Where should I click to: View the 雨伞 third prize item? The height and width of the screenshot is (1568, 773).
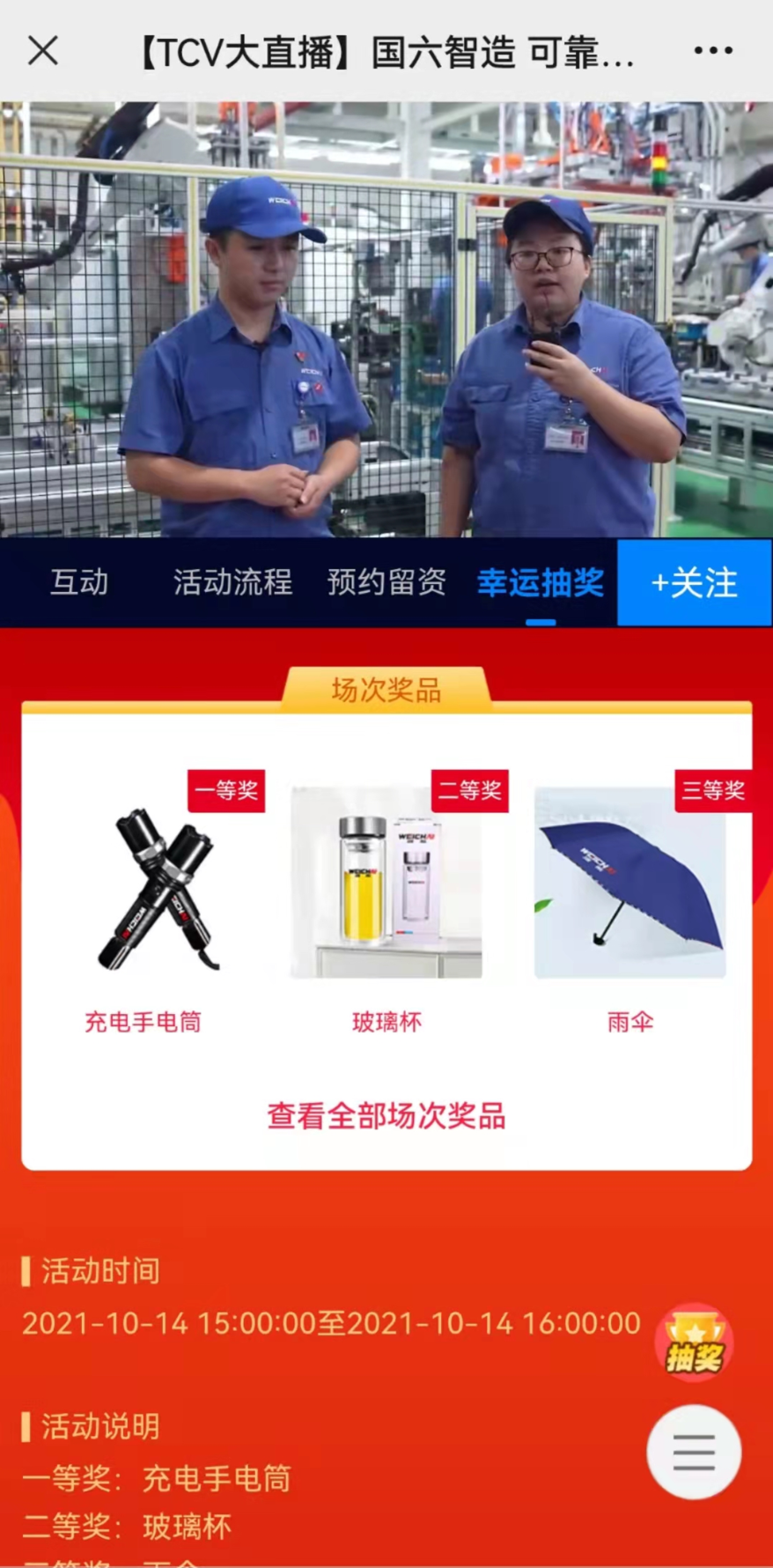point(630,904)
